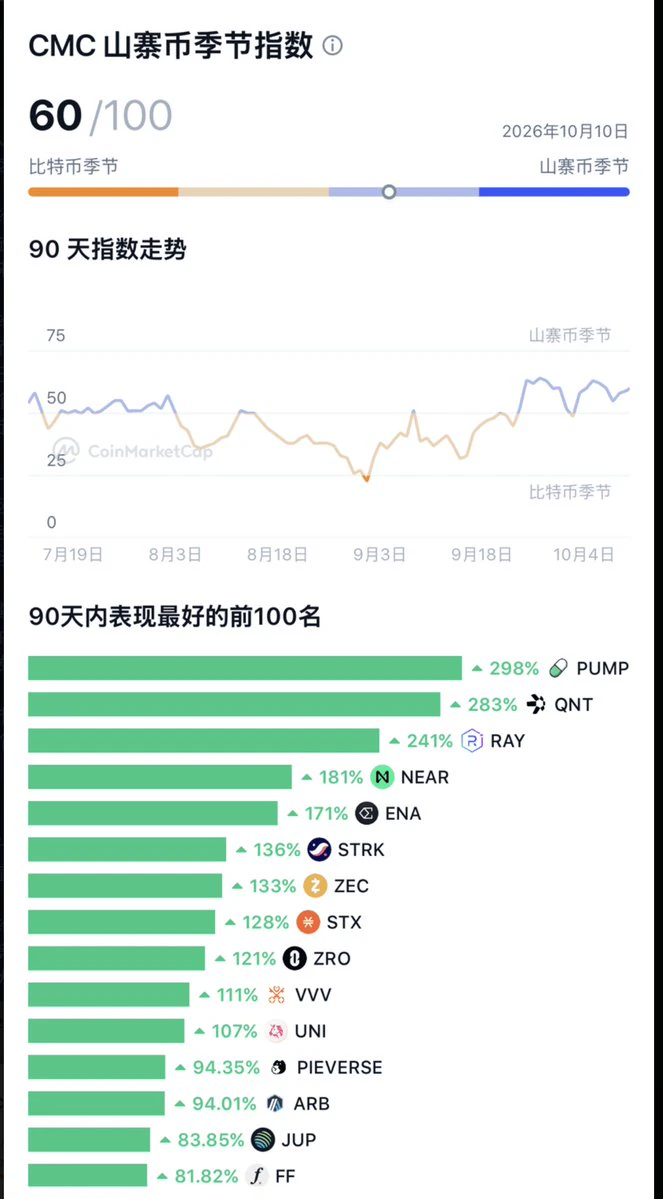663x1199 pixels.
Task: Open the info icon beside CMC 山寨币季节指数
Action: [333, 46]
